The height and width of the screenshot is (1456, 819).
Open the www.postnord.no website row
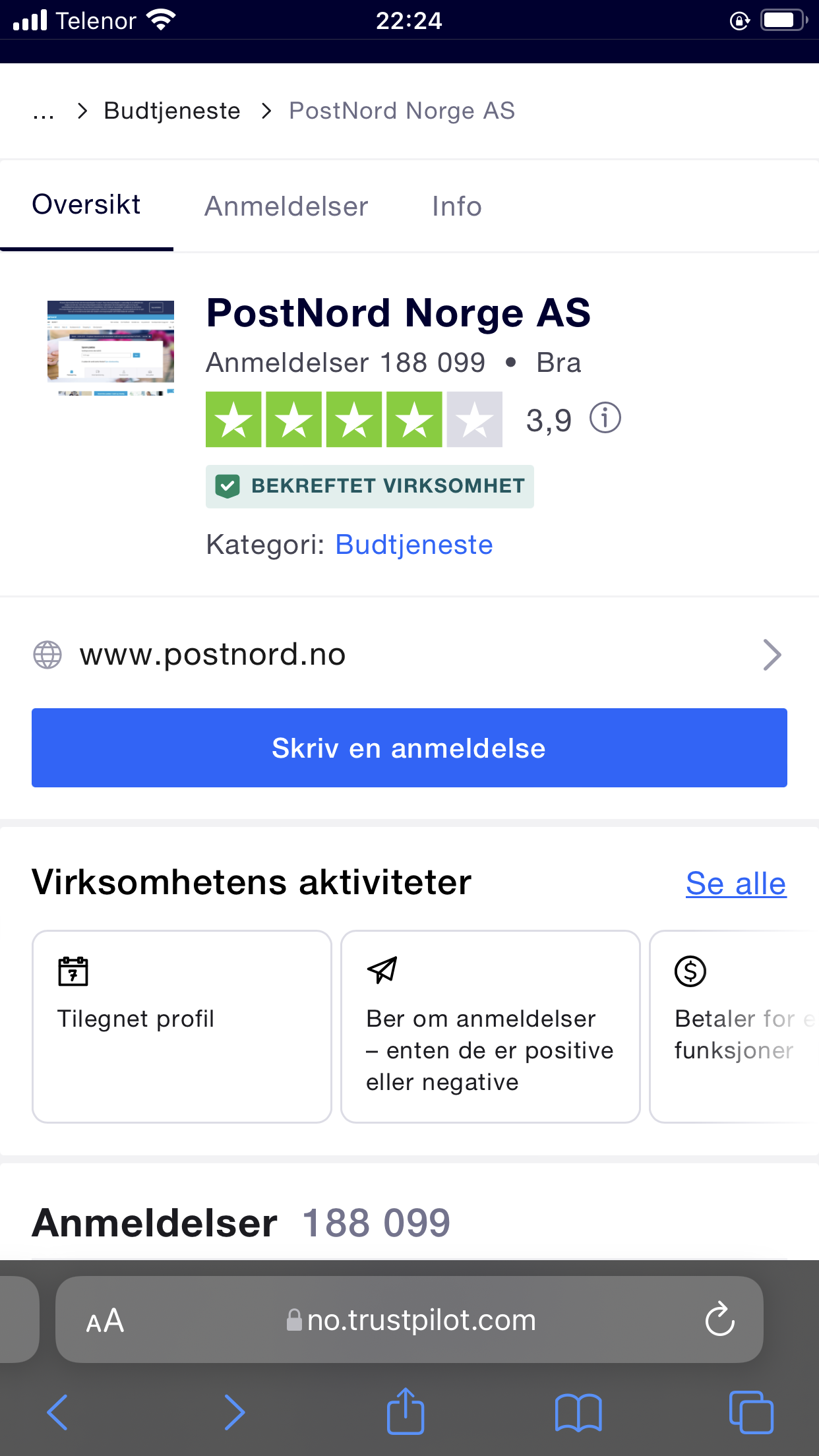coord(409,655)
